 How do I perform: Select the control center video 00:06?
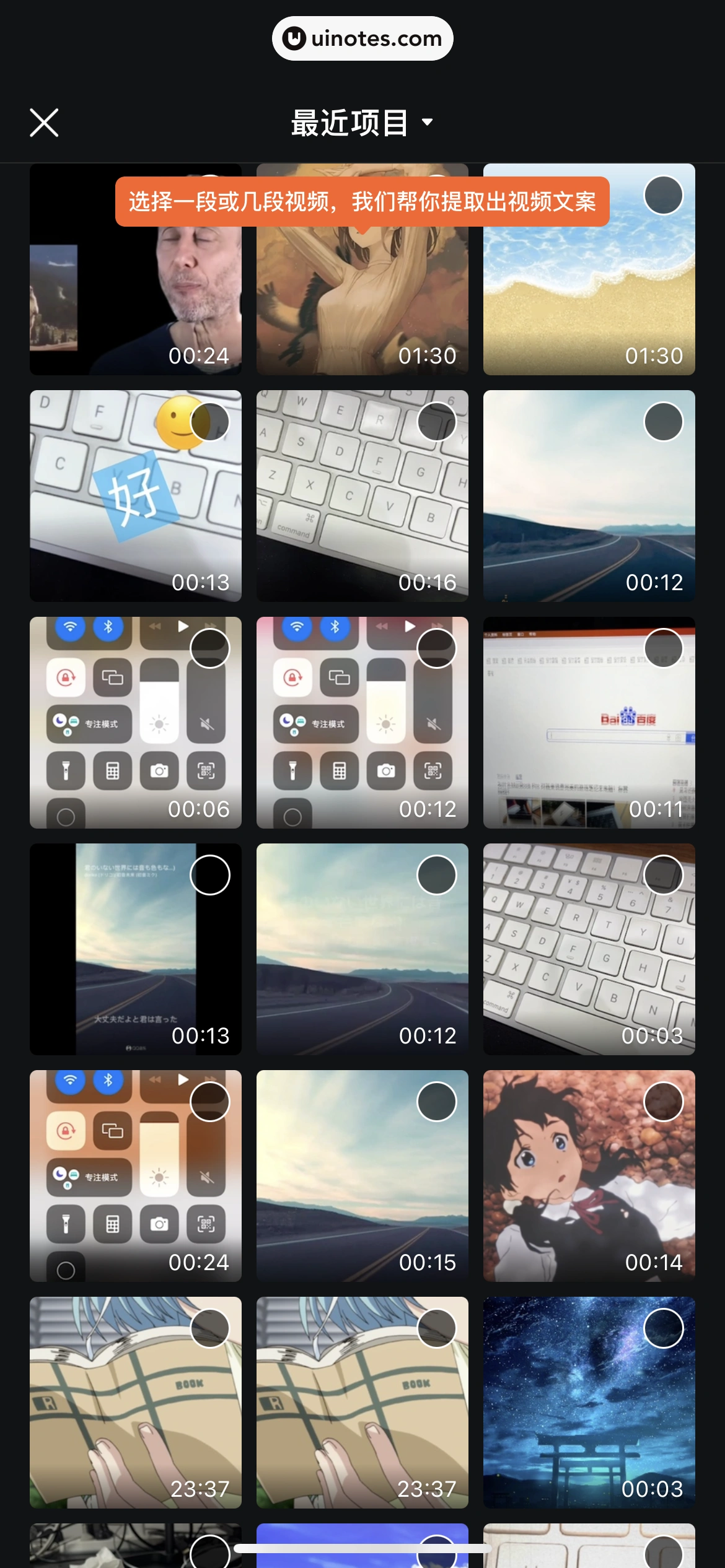210,649
